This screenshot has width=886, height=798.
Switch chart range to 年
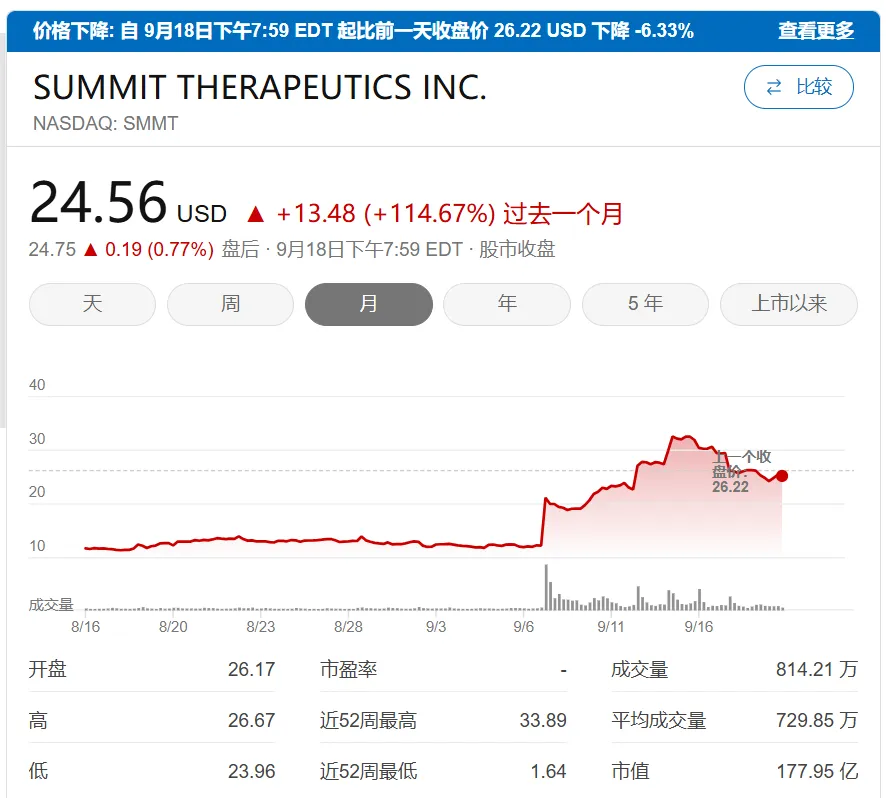point(506,304)
